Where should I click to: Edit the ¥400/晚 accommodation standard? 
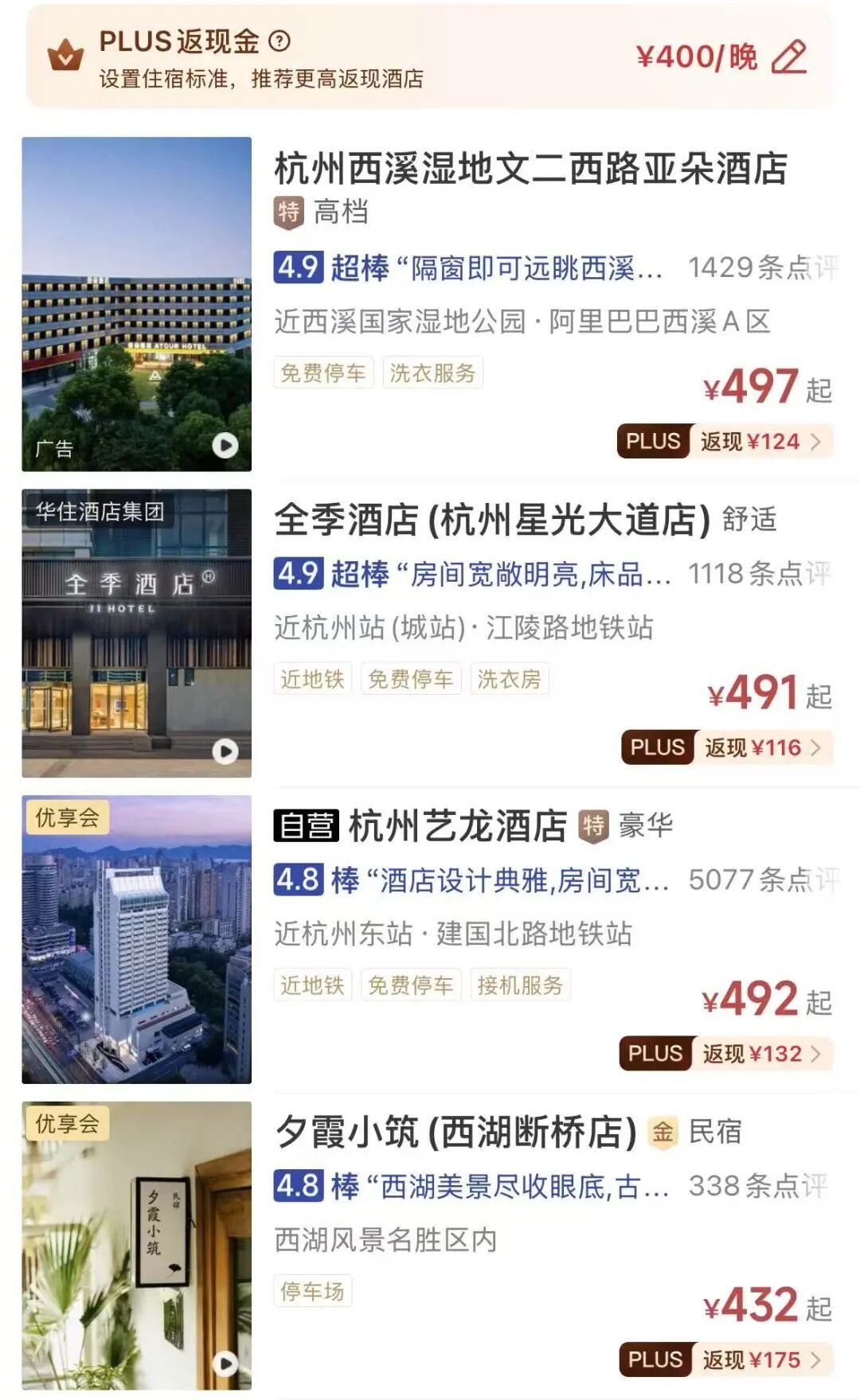pos(789,57)
